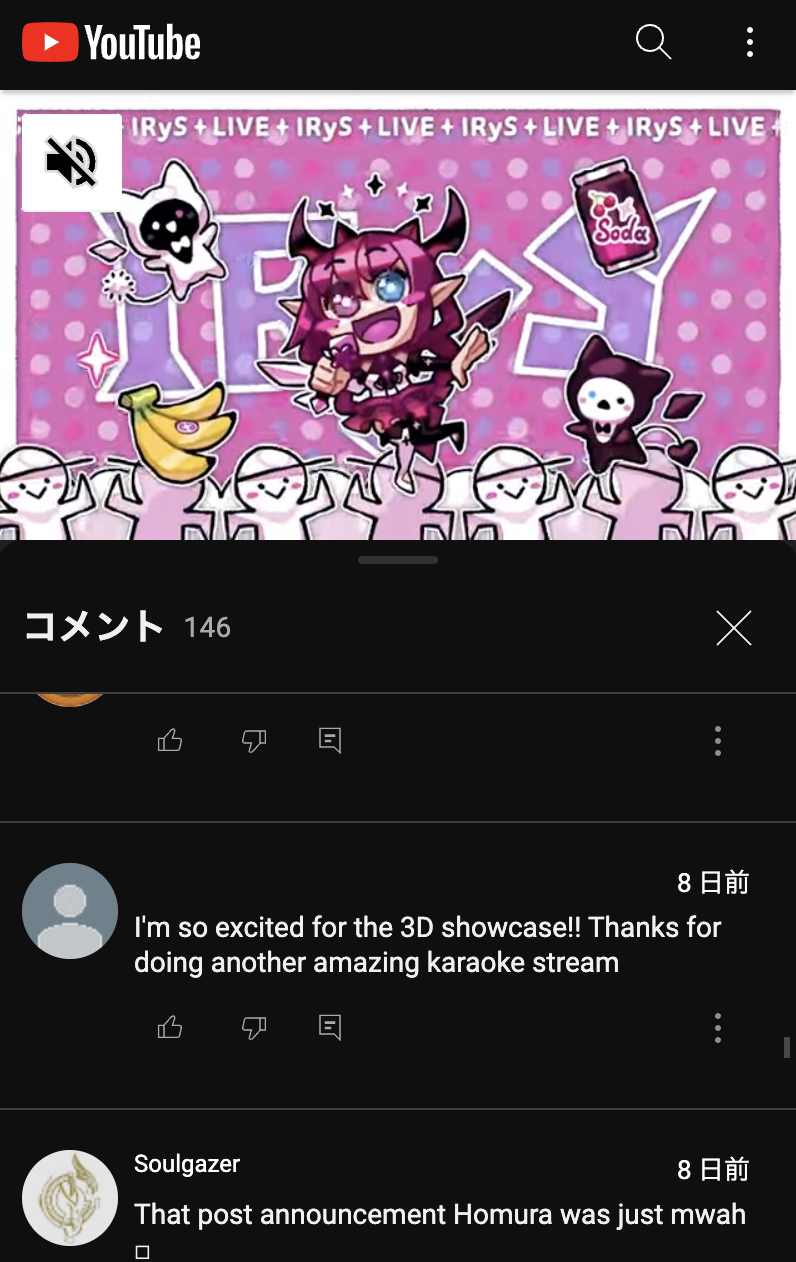Viewport: 796px width, 1262px height.
Task: Unmute the video
Action: click(72, 162)
